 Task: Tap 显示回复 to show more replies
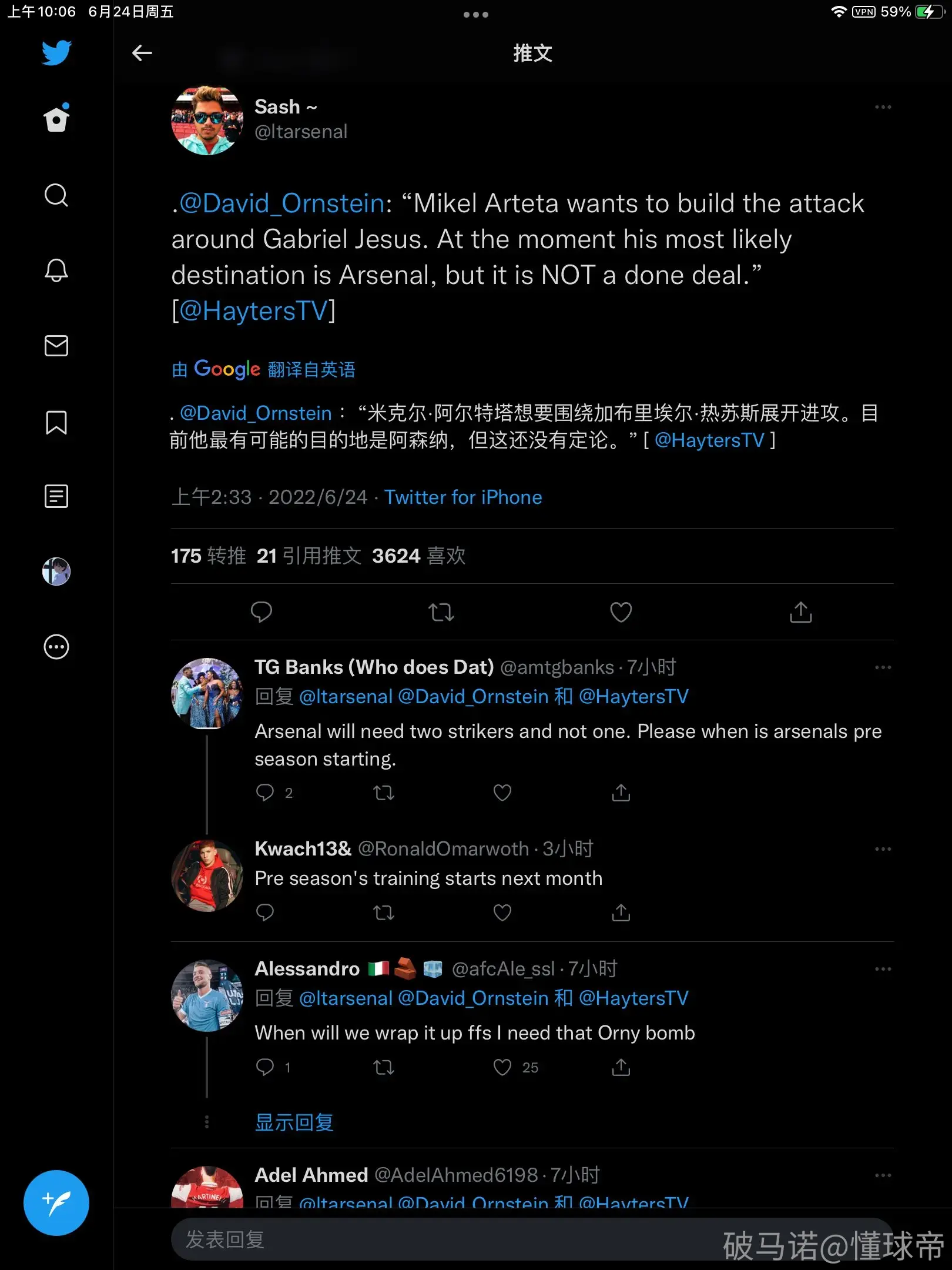pos(294,1122)
